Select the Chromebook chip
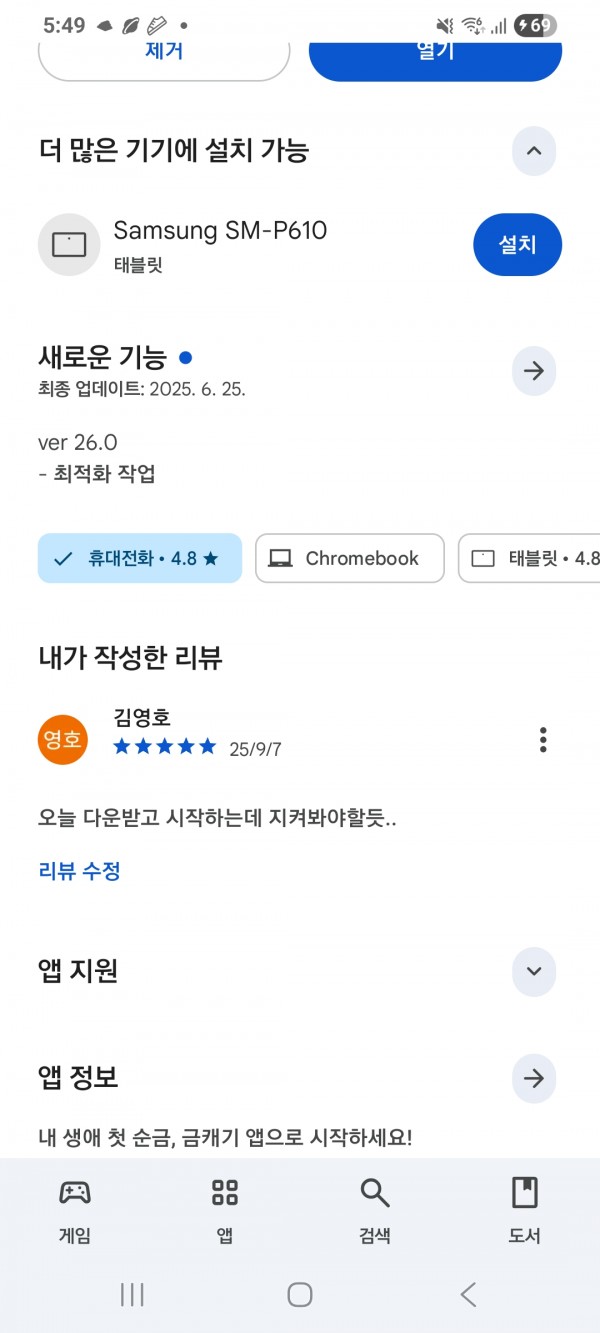Image resolution: width=600 pixels, height=1333 pixels. point(350,558)
